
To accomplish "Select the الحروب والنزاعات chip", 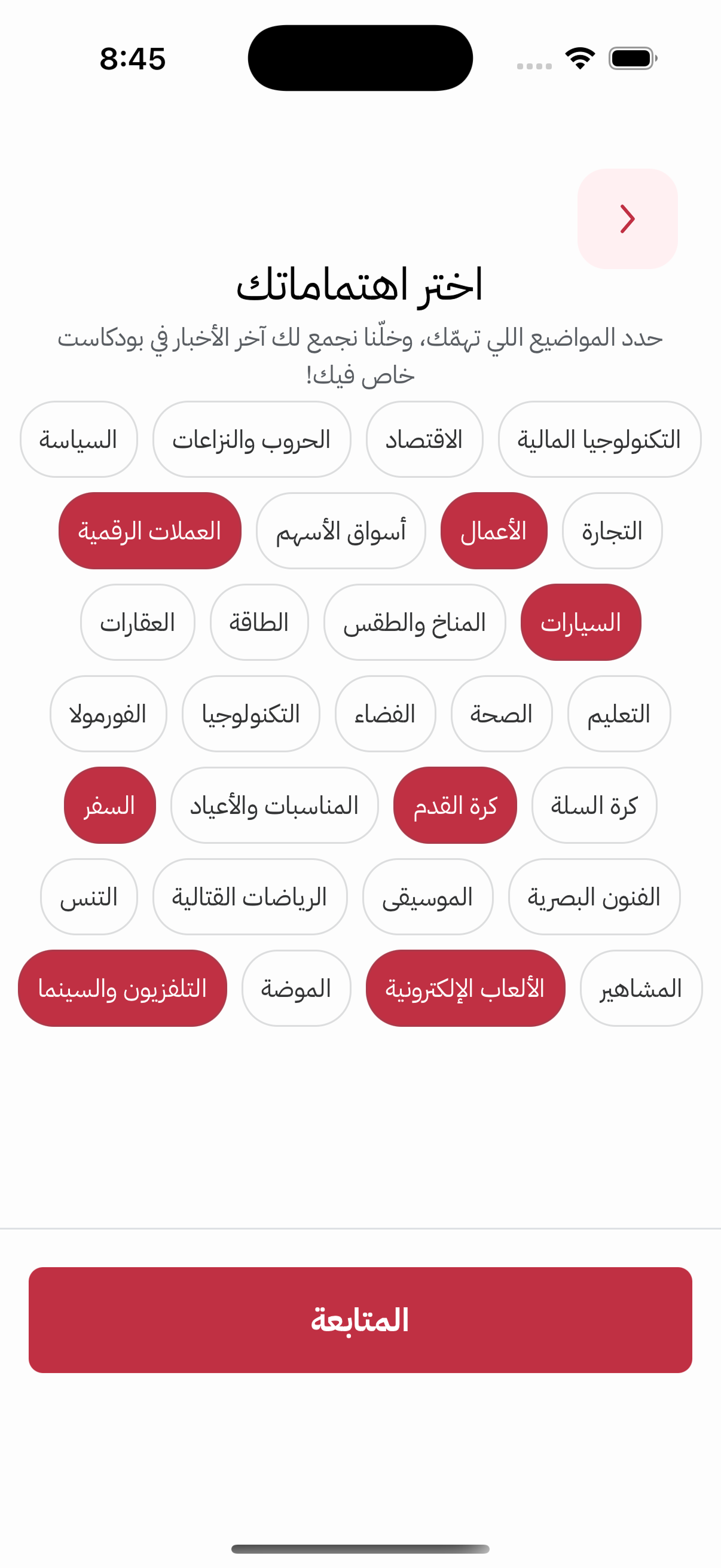I will pyautogui.click(x=251, y=440).
